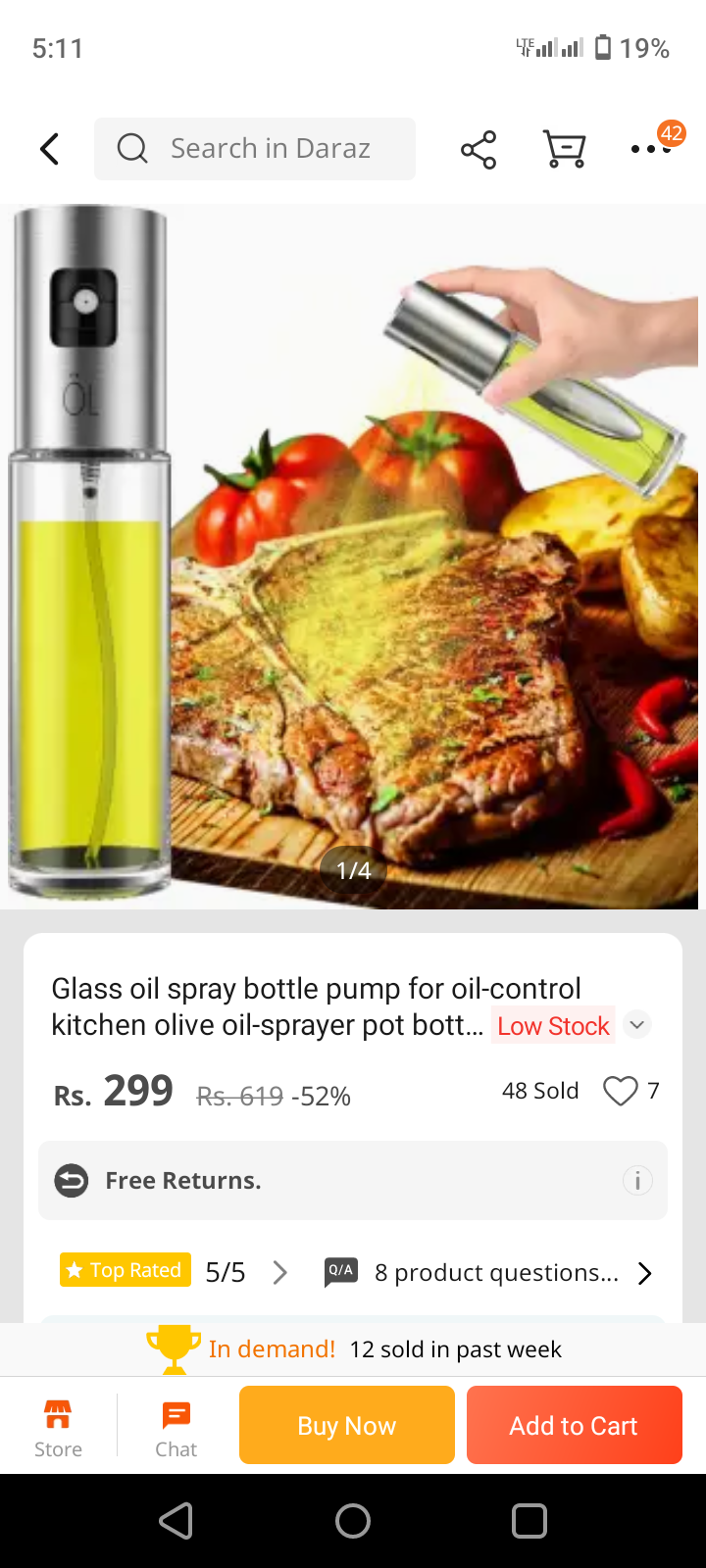Visit the seller's Store

coord(58,1428)
